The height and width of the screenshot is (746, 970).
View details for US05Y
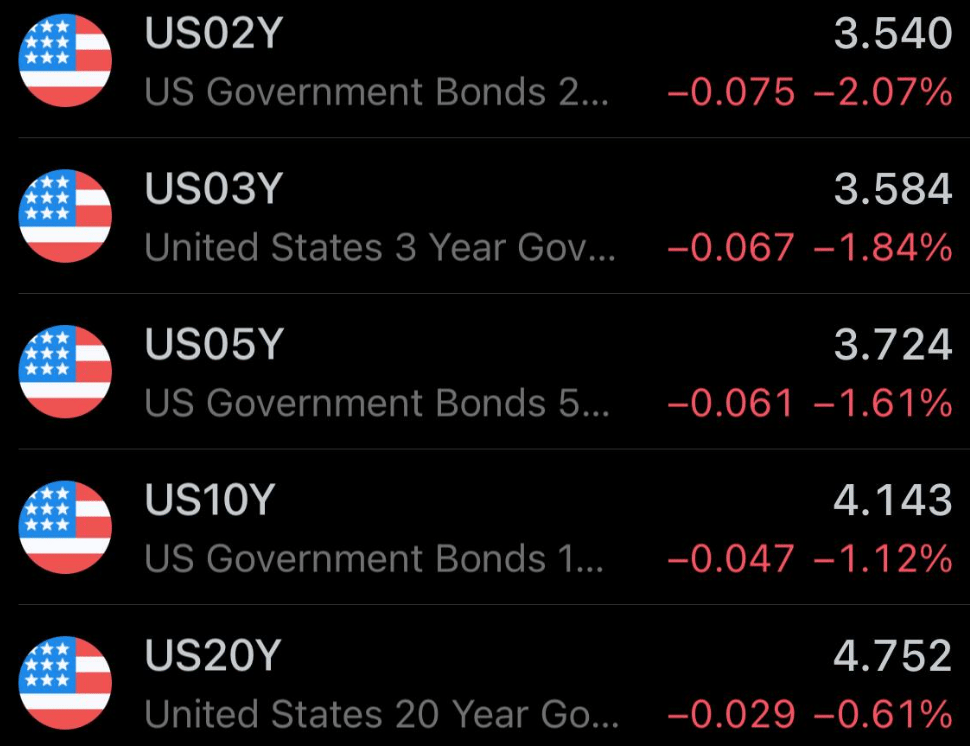(x=484, y=372)
